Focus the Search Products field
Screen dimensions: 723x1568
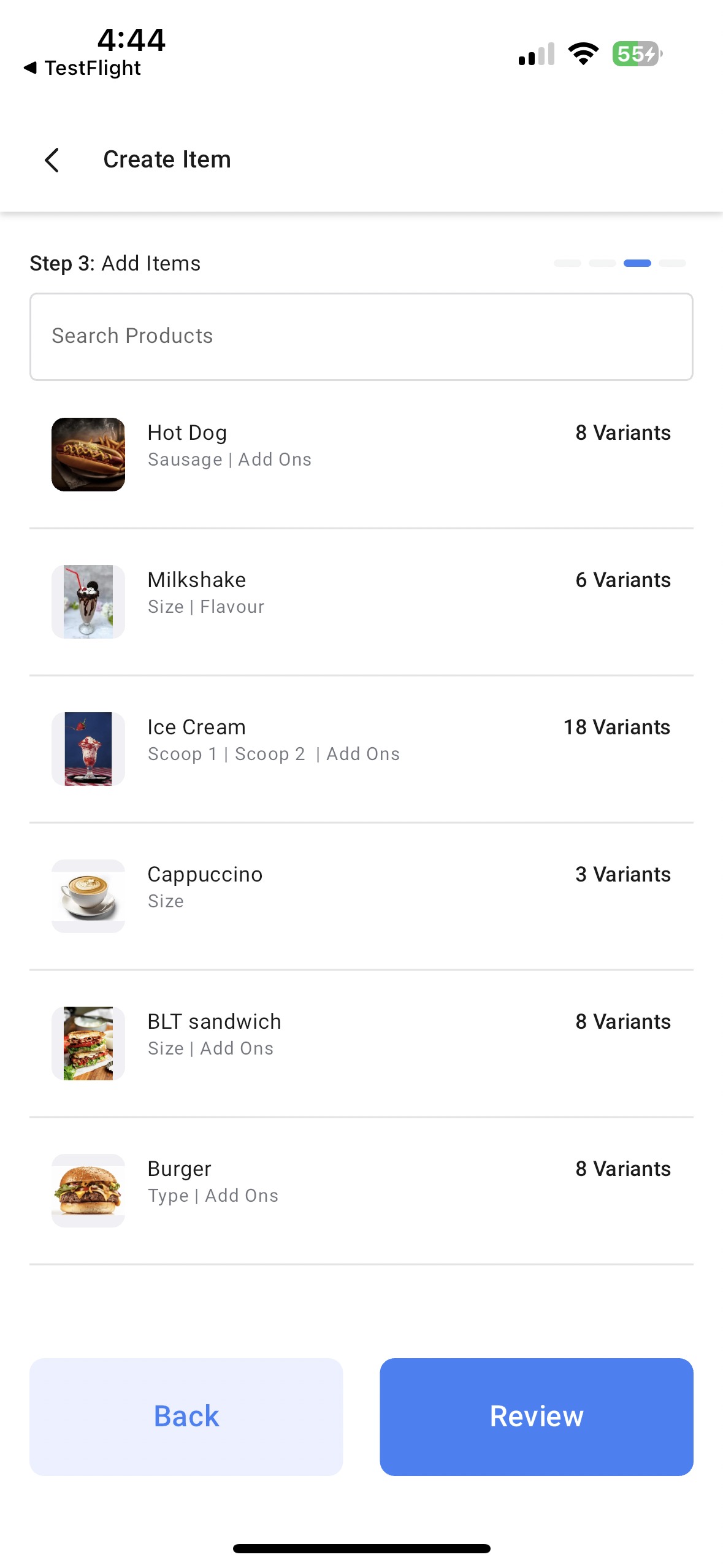pyautogui.click(x=361, y=336)
